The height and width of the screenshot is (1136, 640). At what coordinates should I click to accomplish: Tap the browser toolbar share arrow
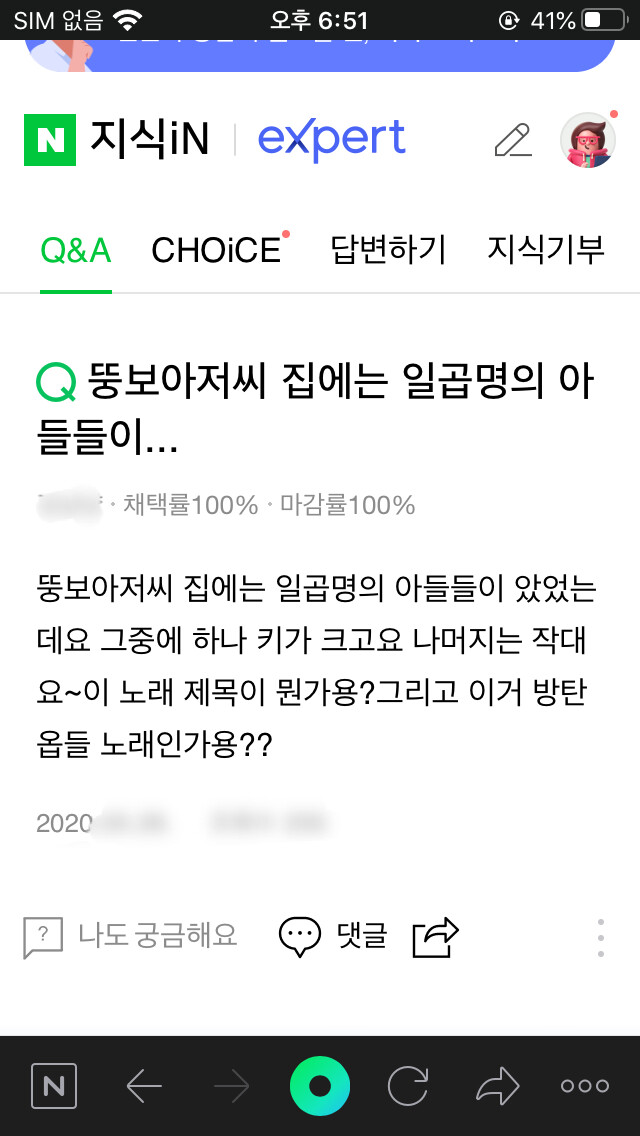(497, 1086)
